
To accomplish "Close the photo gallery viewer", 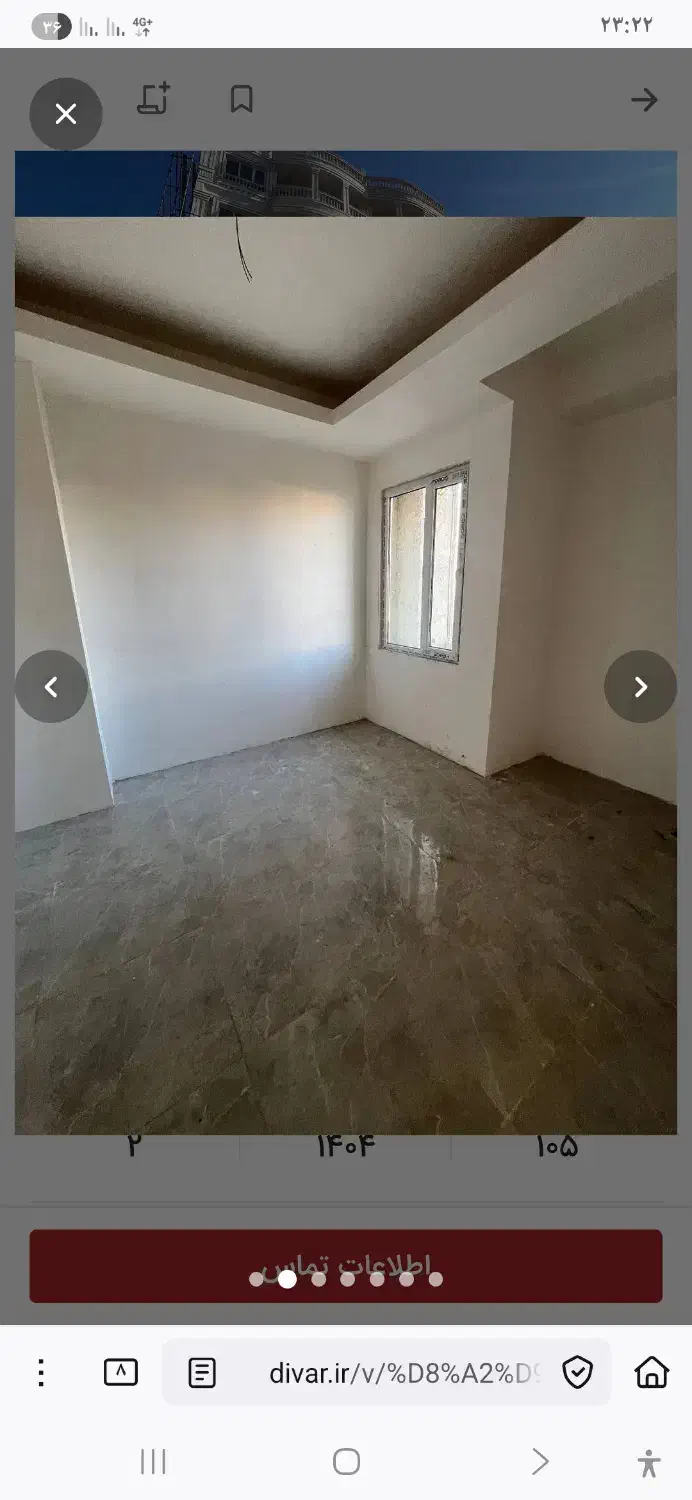I will 66,114.
